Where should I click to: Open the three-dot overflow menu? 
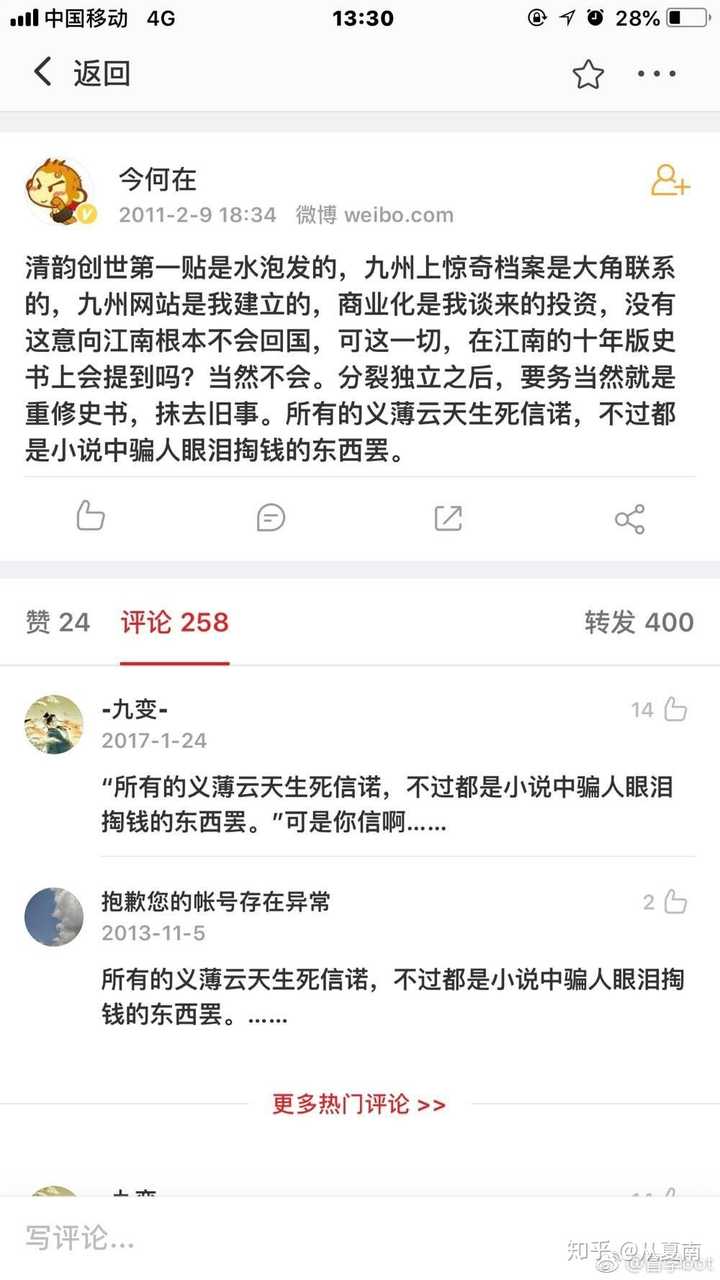point(657,74)
